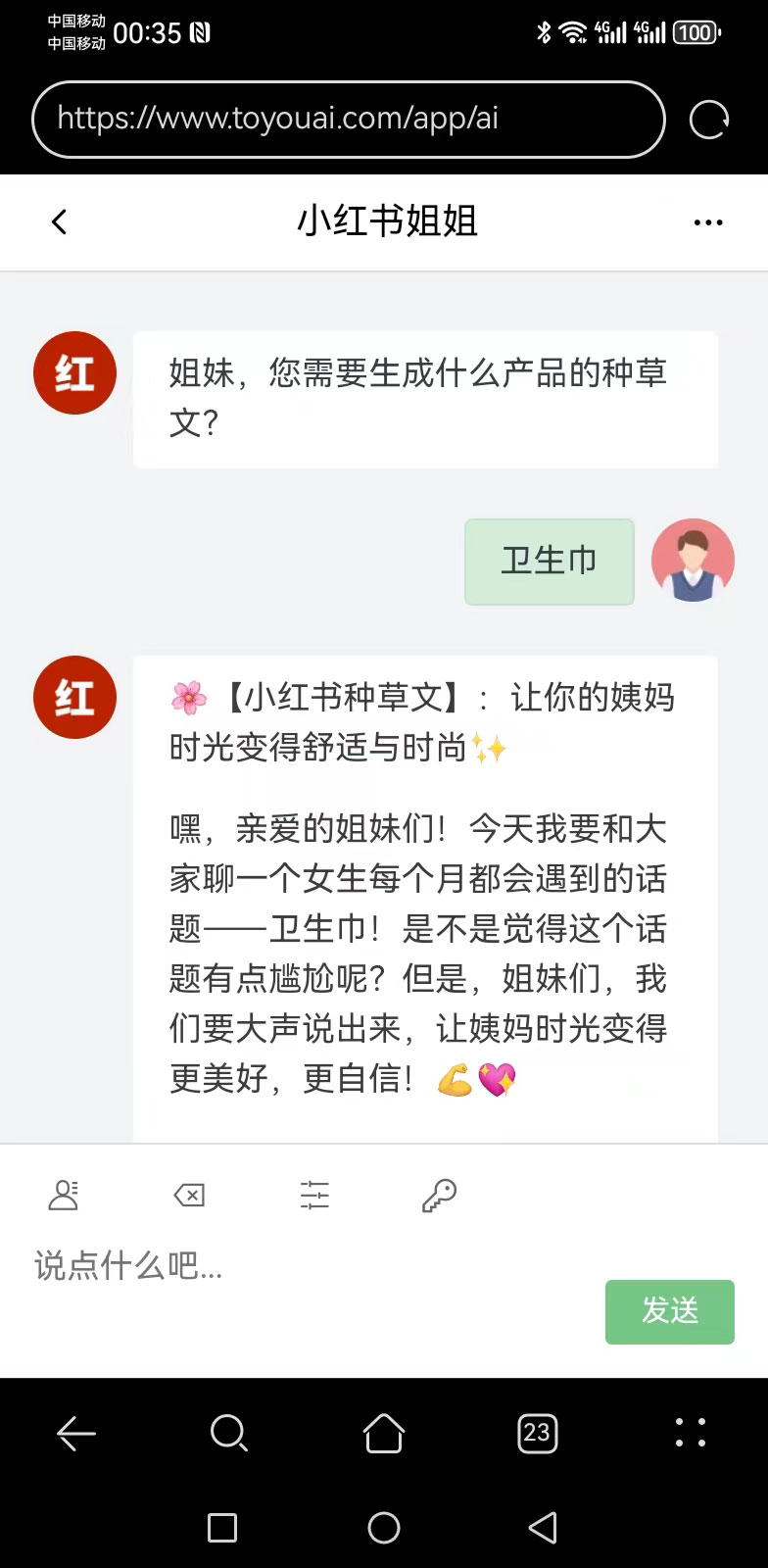Open the contact persona icon above the input

tap(64, 1195)
